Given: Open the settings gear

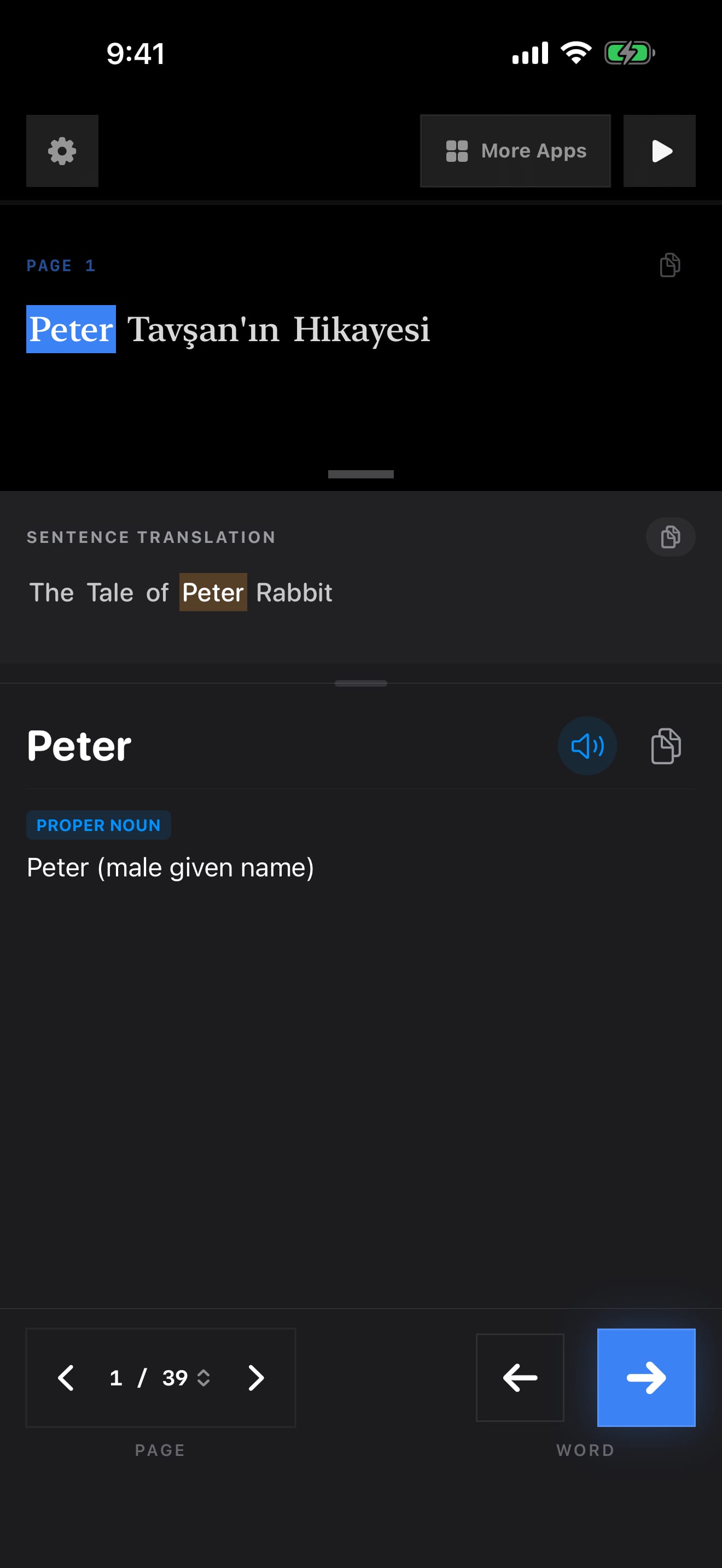Looking at the screenshot, I should point(62,151).
